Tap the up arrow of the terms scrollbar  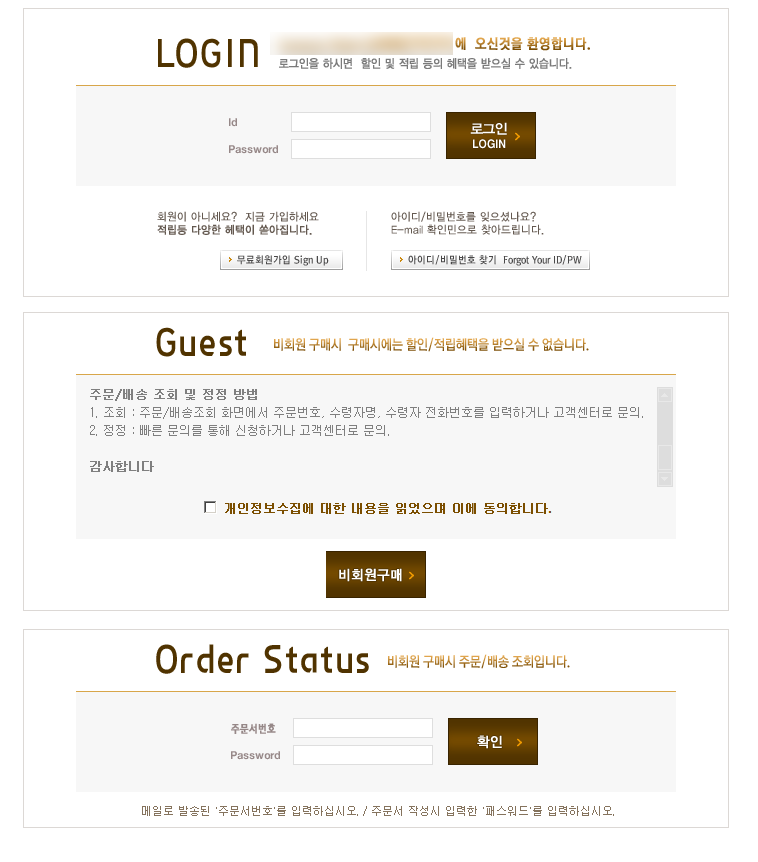pos(664,394)
